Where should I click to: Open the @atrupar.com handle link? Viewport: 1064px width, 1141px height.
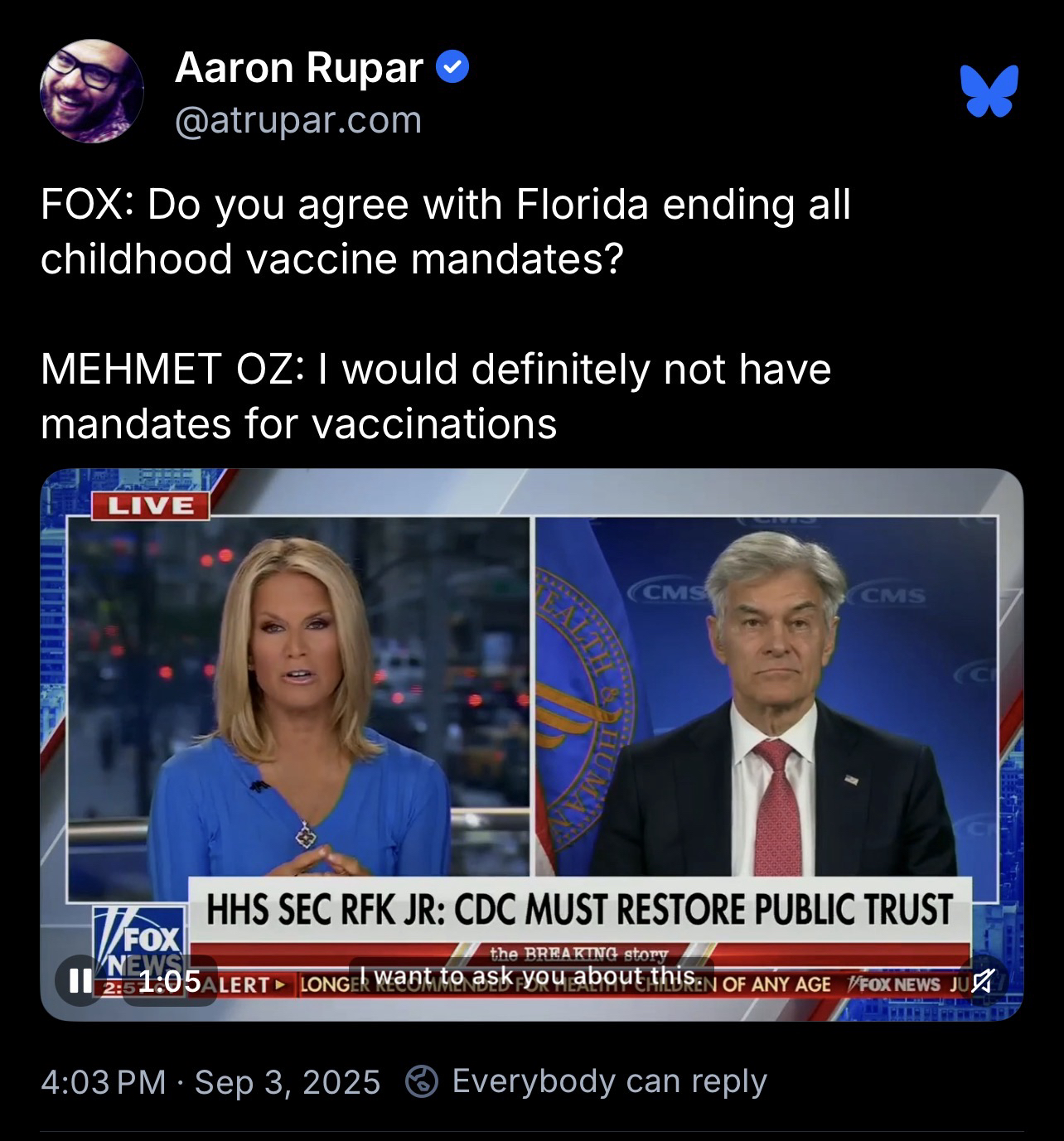tap(298, 121)
